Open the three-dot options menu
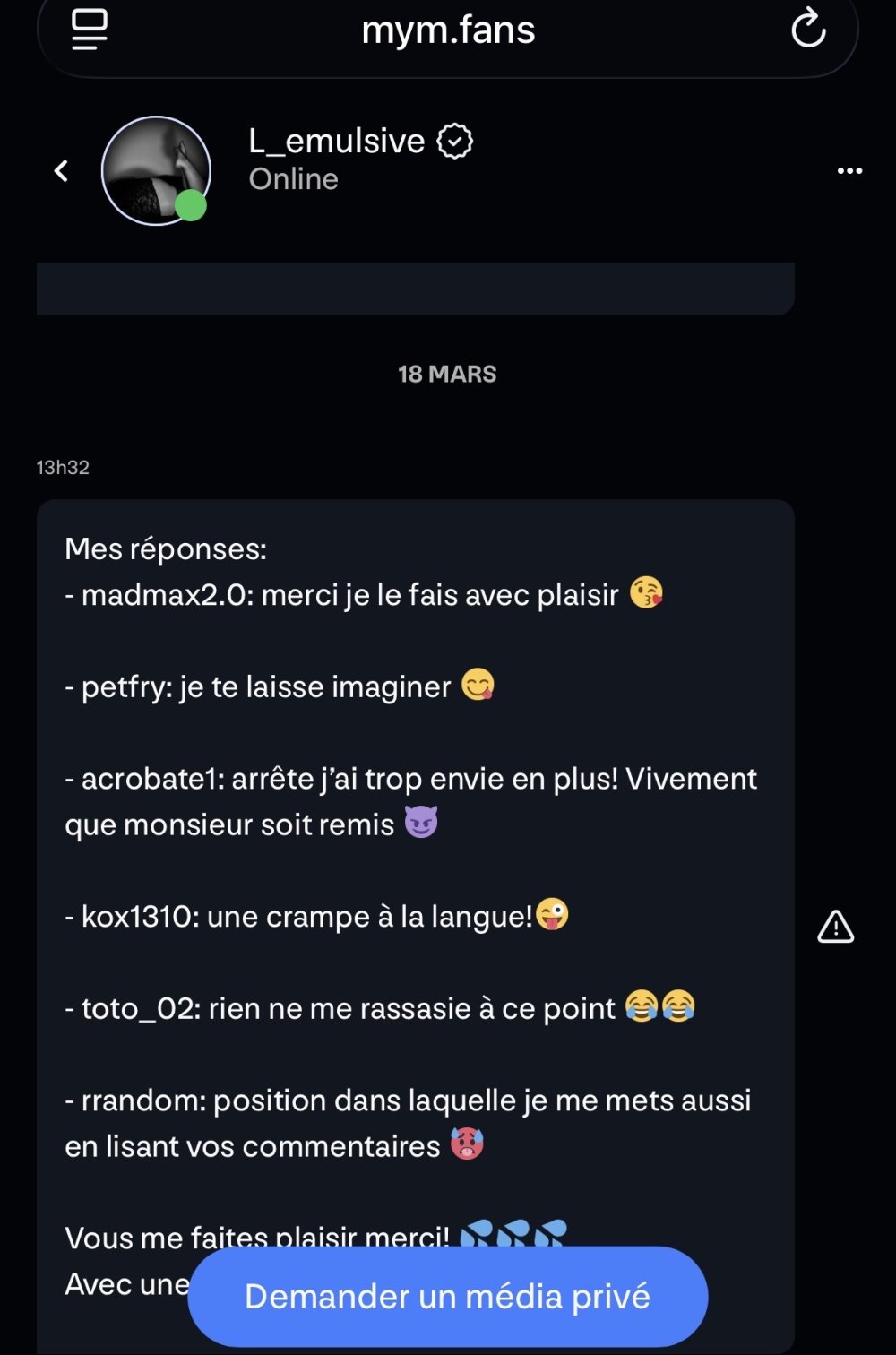 (849, 170)
